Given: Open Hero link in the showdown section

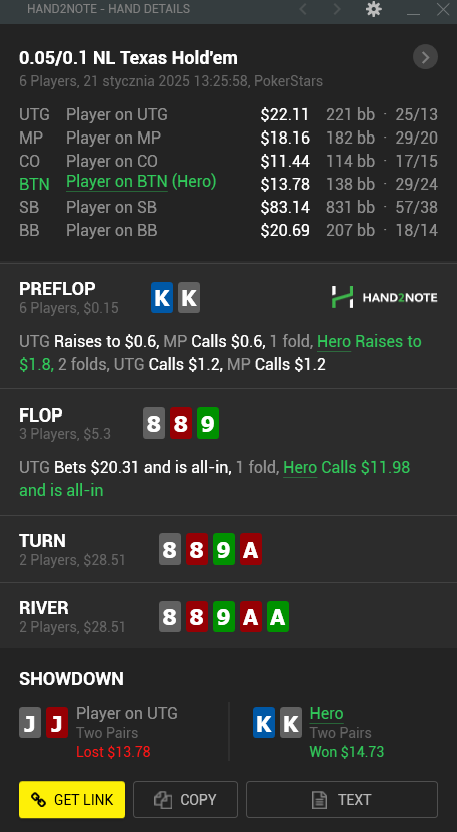Looking at the screenshot, I should click(326, 714).
